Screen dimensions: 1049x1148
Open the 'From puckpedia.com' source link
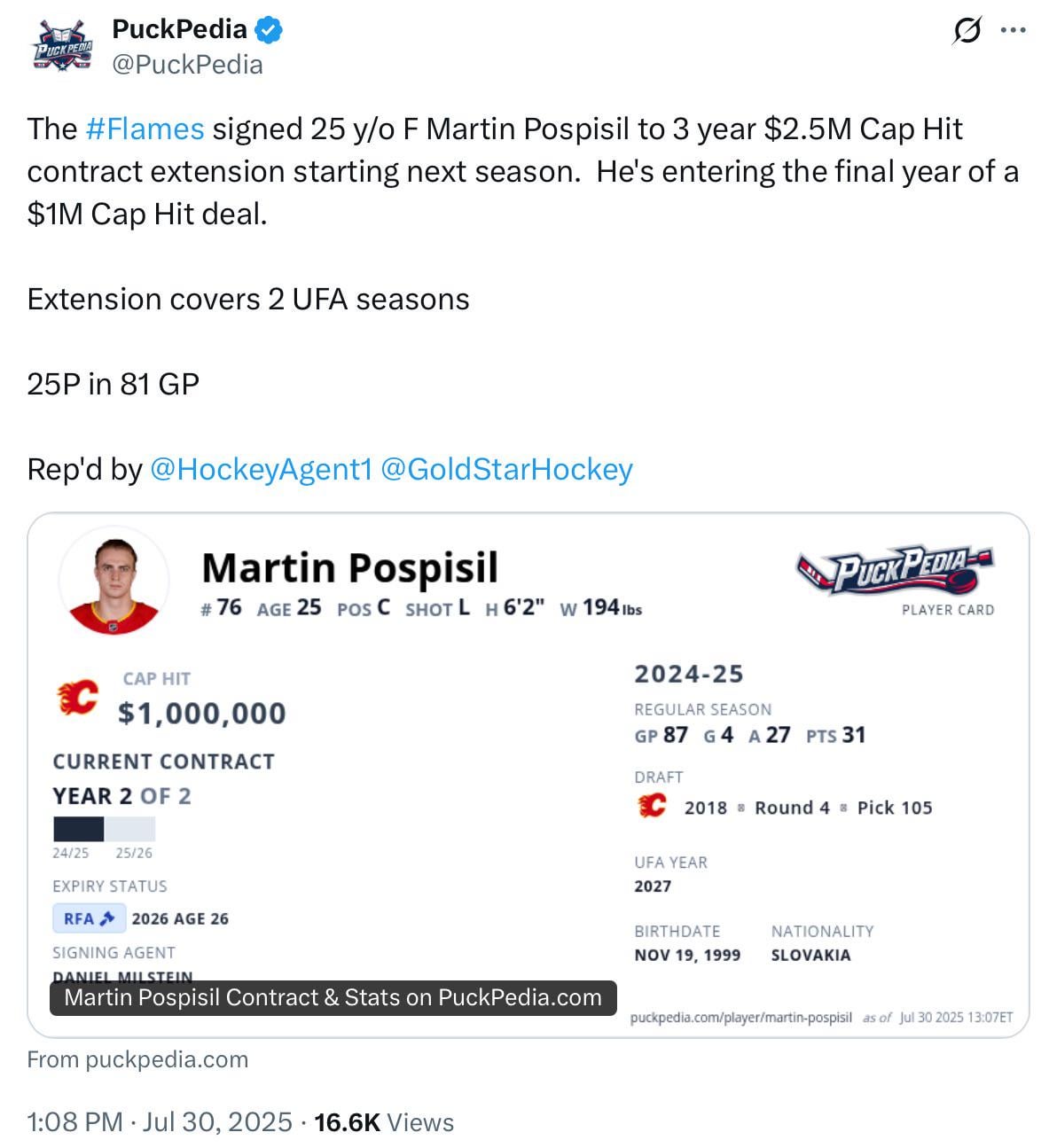(x=137, y=1059)
